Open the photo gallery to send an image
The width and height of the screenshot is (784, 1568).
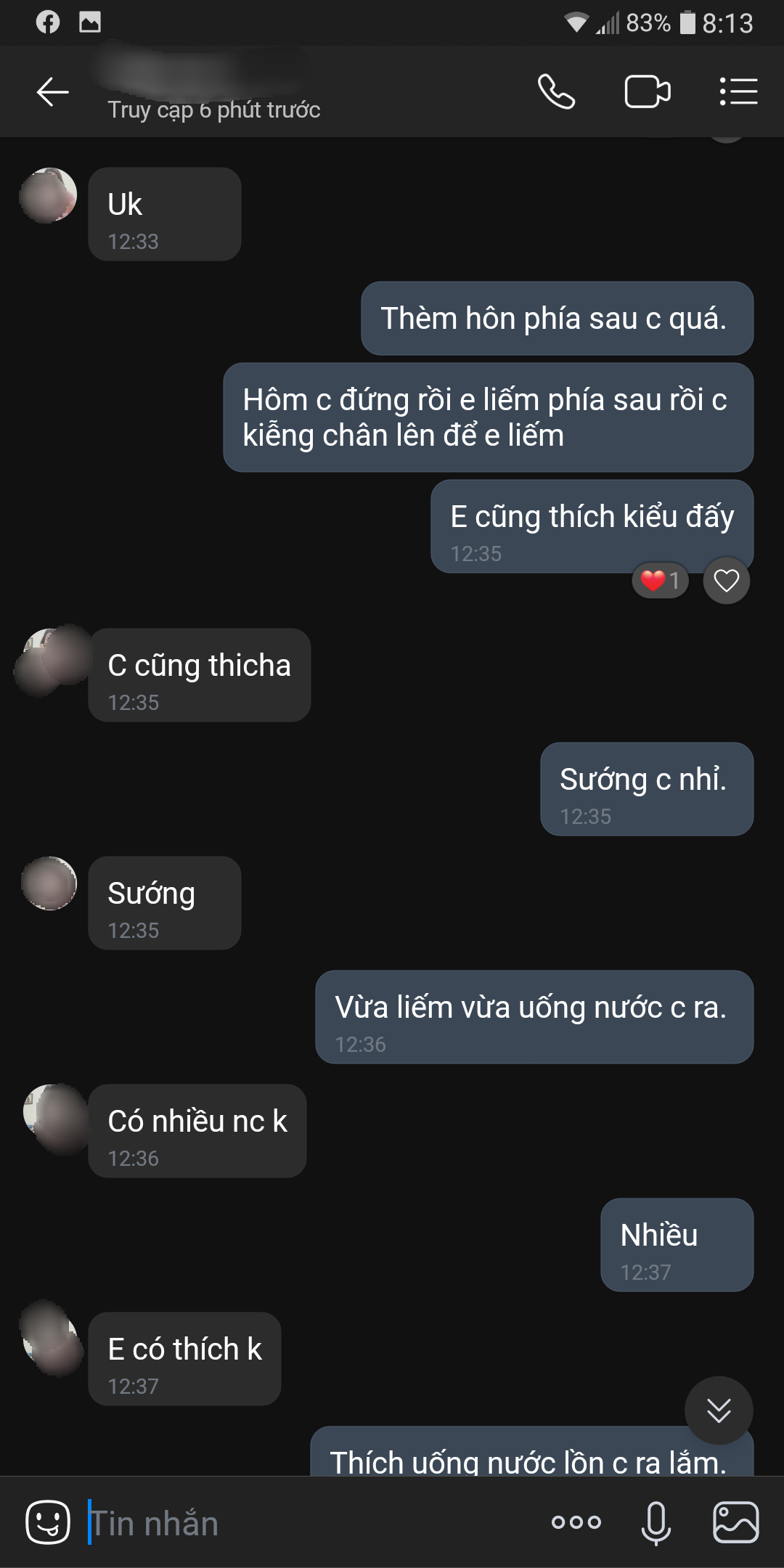pos(736,1522)
